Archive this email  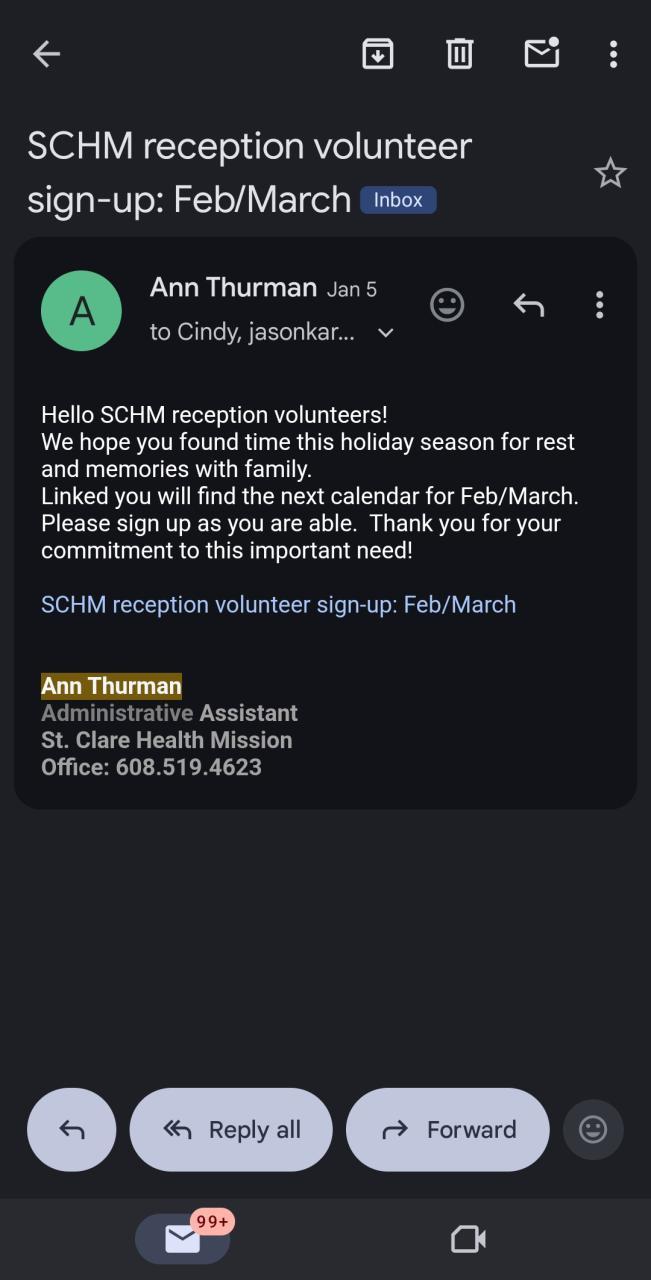pyautogui.click(x=377, y=54)
